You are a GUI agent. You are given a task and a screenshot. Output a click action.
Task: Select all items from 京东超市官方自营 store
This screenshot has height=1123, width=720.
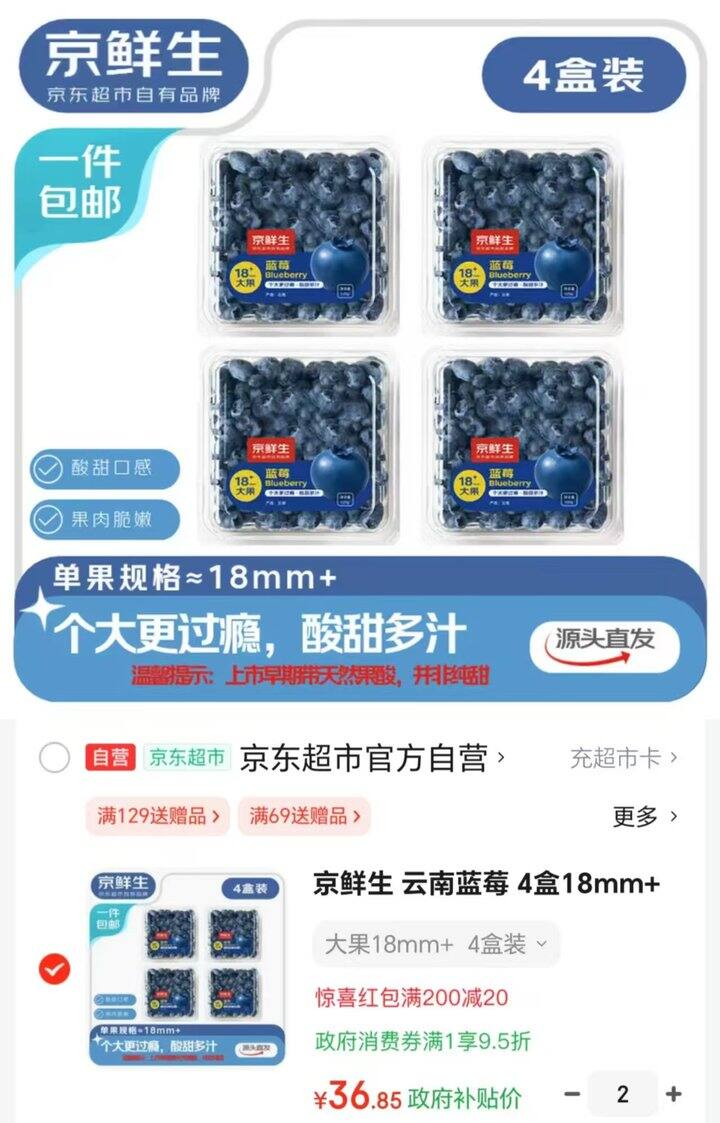click(x=54, y=758)
